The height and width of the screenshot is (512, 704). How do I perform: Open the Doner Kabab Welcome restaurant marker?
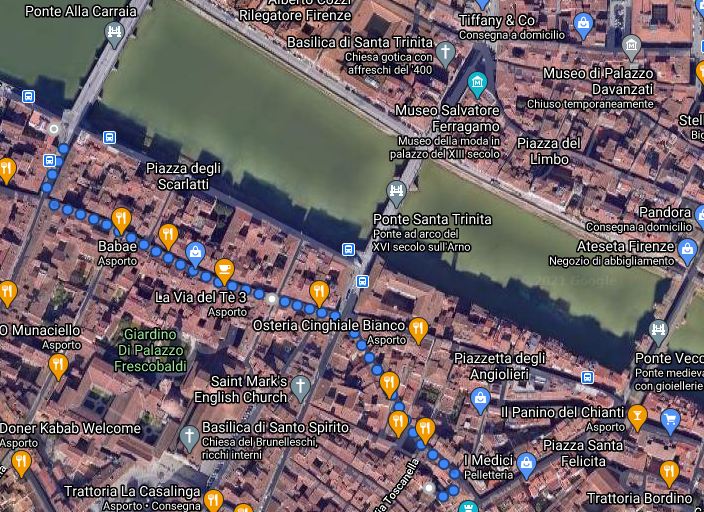click(21, 463)
